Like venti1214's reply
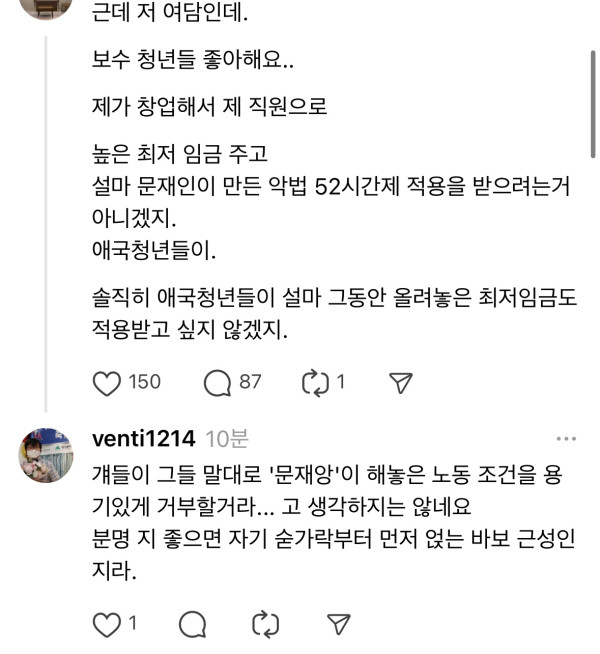The width and height of the screenshot is (600, 654). (x=106, y=625)
